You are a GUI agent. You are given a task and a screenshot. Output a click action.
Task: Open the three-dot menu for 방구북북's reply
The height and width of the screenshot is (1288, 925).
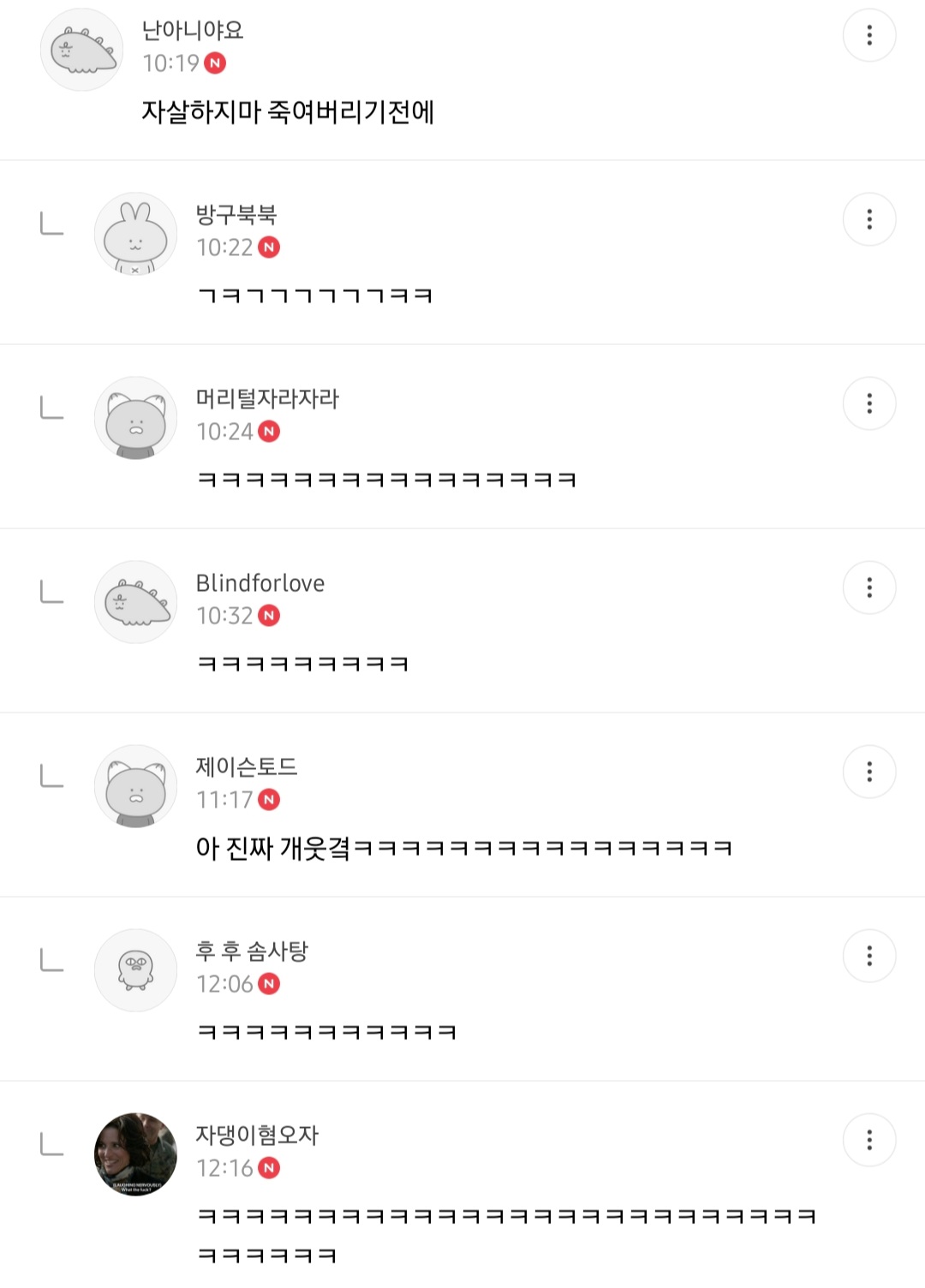pos(871,219)
